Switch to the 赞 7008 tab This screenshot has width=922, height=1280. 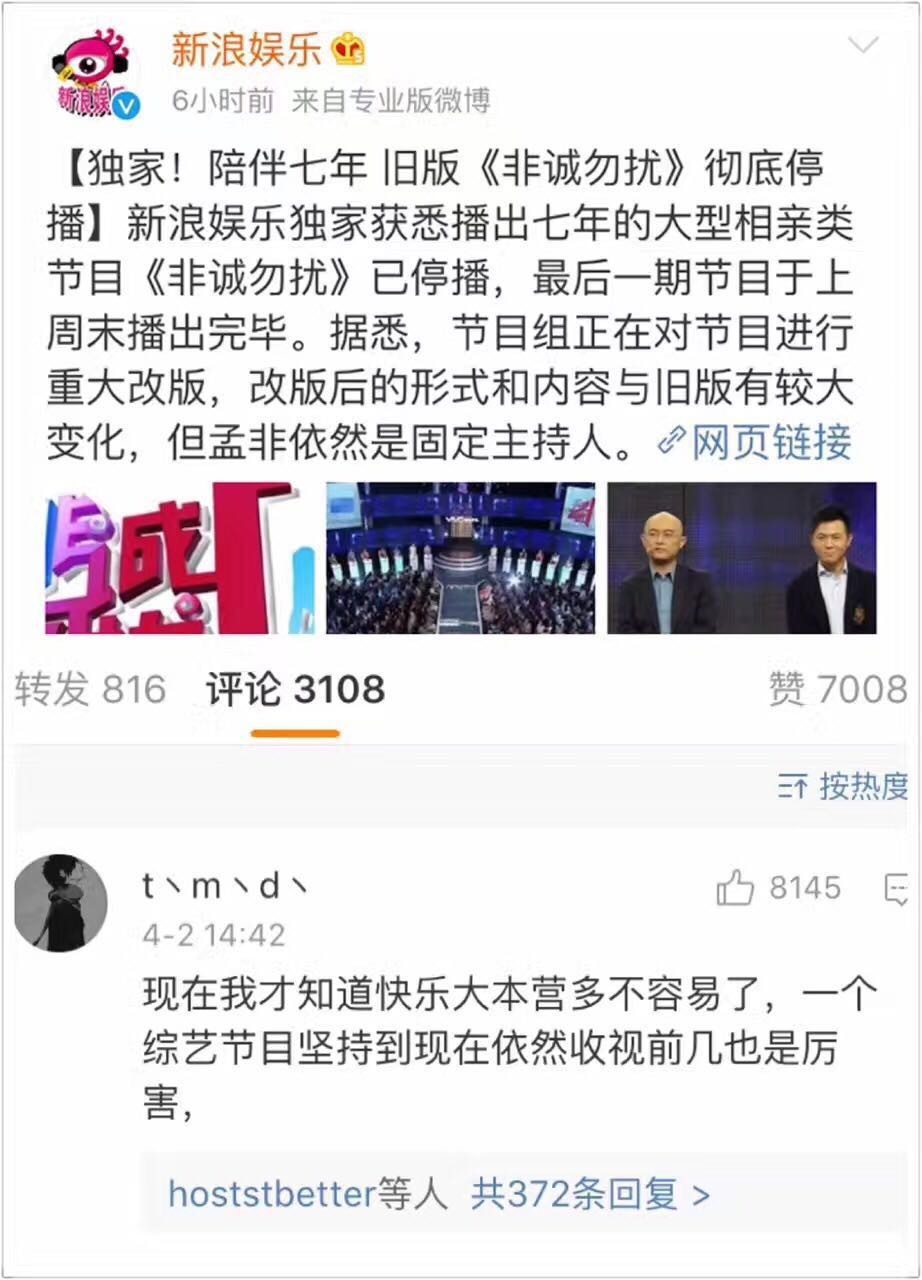click(x=836, y=689)
